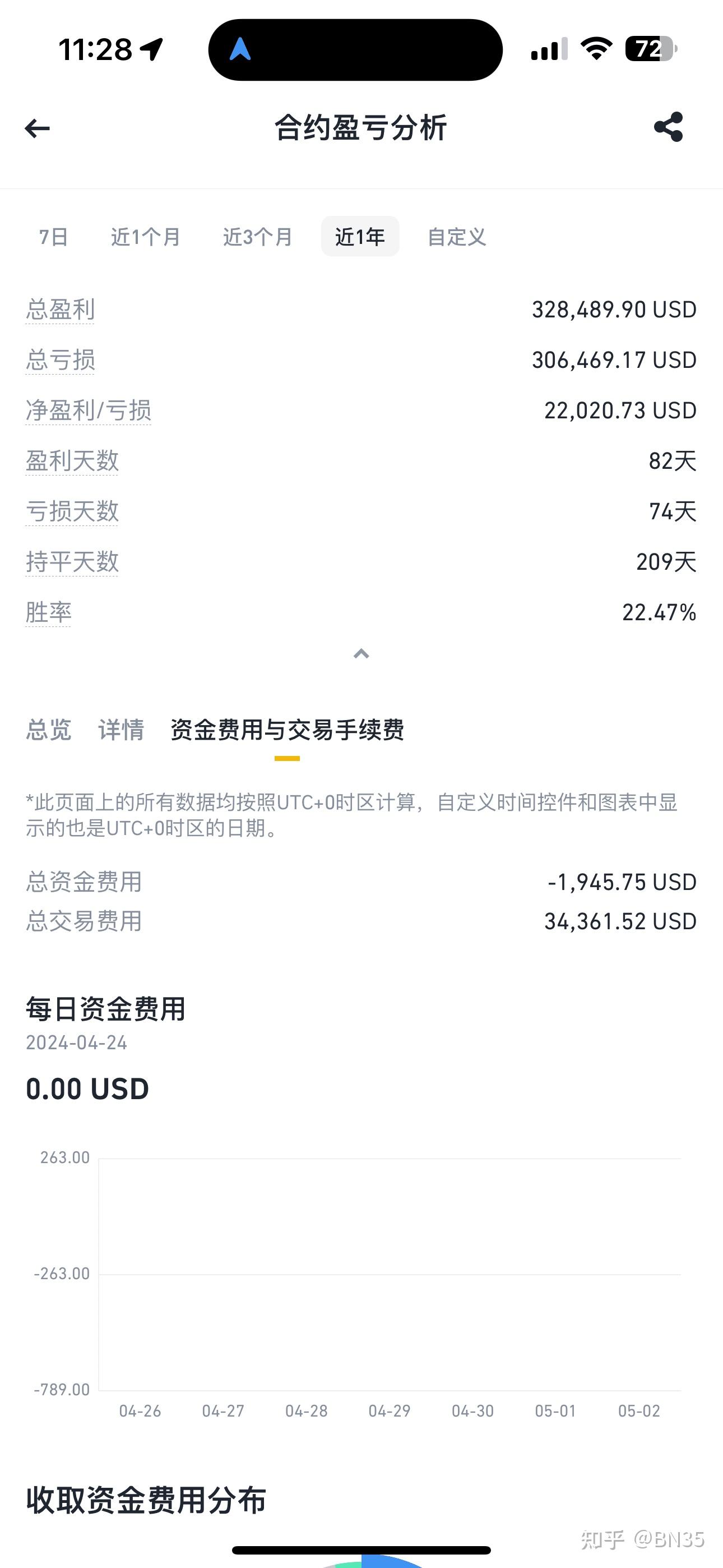The width and height of the screenshot is (723, 1568).
Task: Share the futures PnL analysis
Action: pyautogui.click(x=668, y=127)
